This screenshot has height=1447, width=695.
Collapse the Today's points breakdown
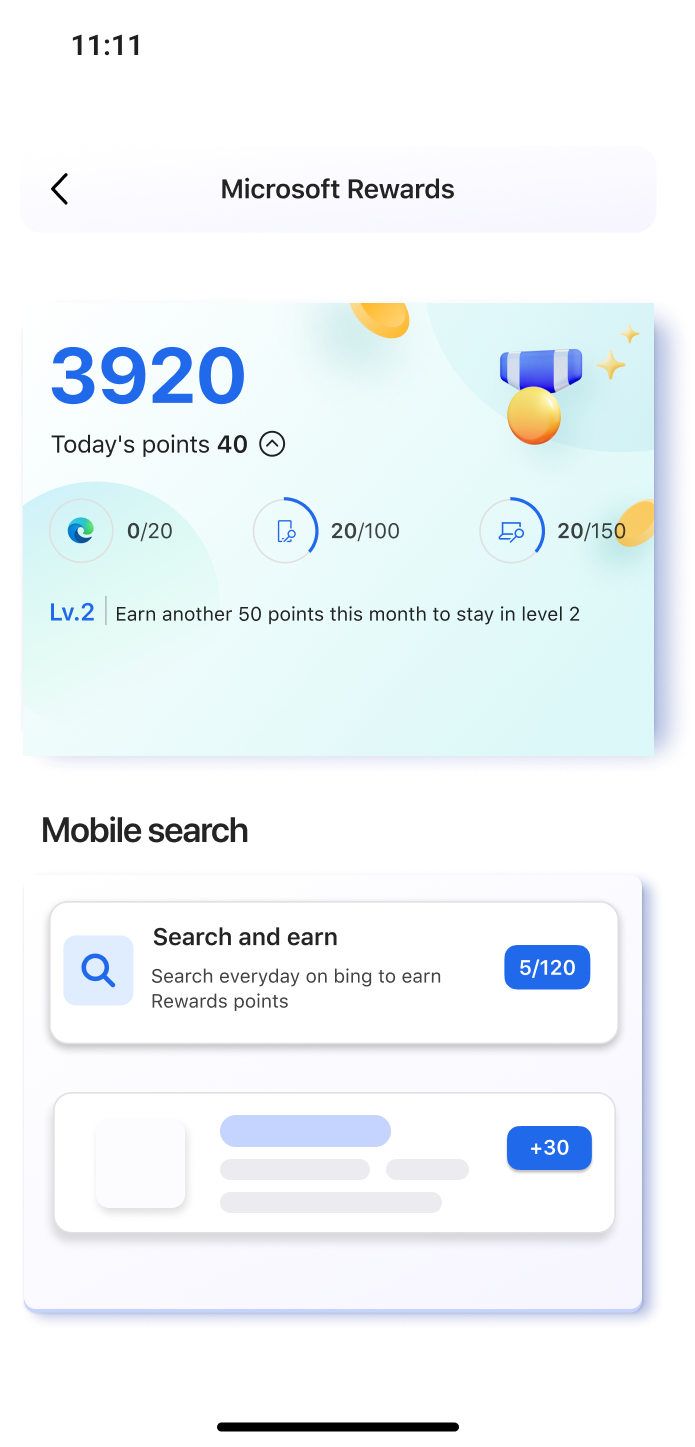tap(272, 444)
